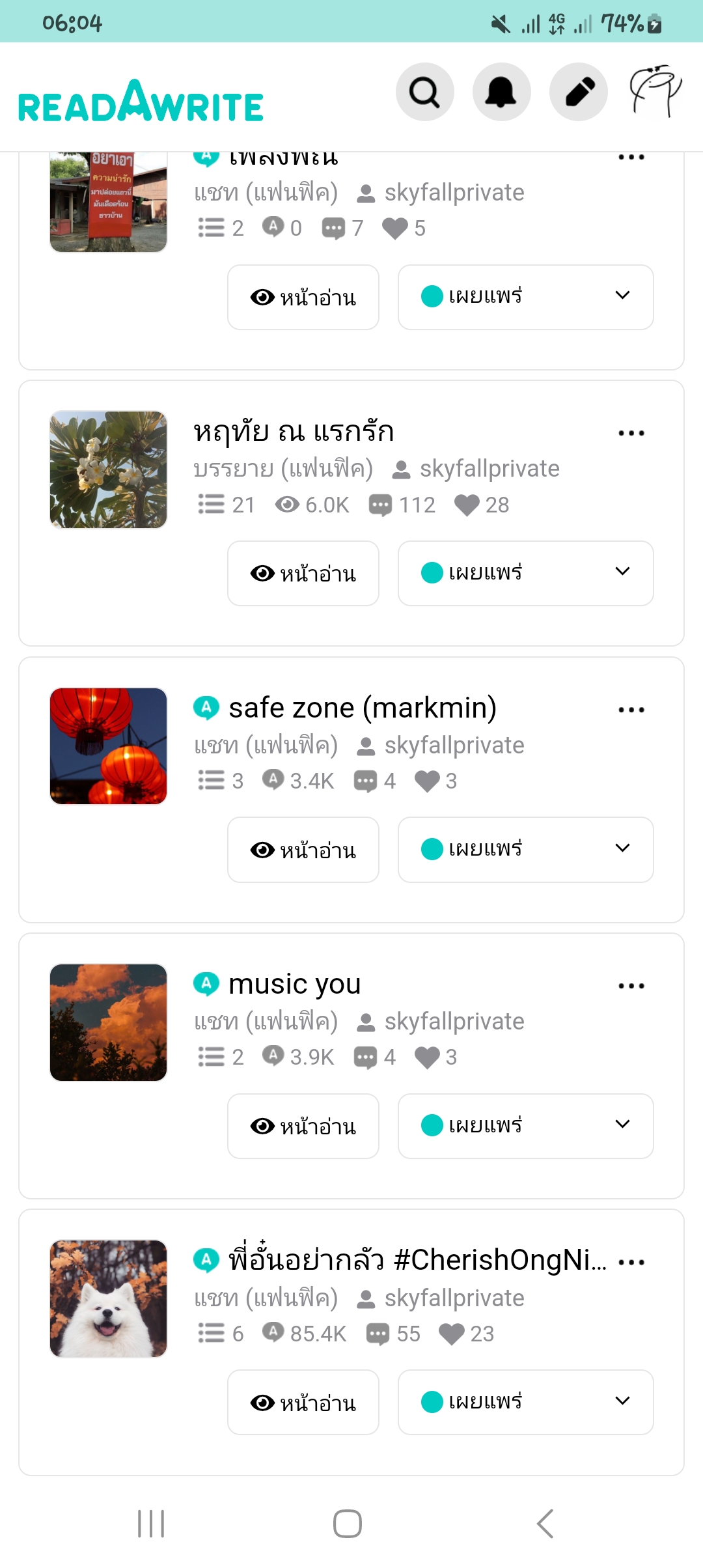Viewport: 703px width, 1568px height.
Task: Open the music you cover thumbnail
Action: [109, 1022]
